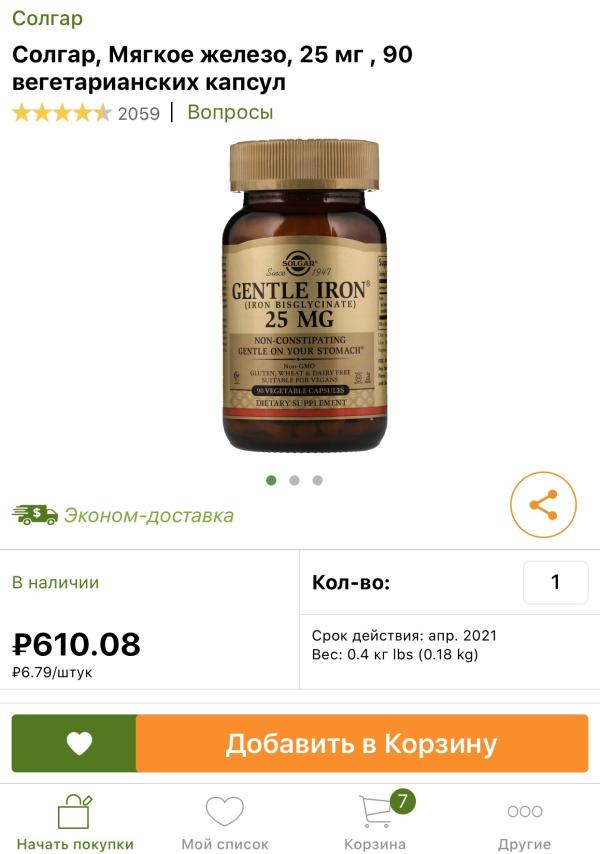Open the Вопросы questions link
The height and width of the screenshot is (854, 600).
pos(230,112)
